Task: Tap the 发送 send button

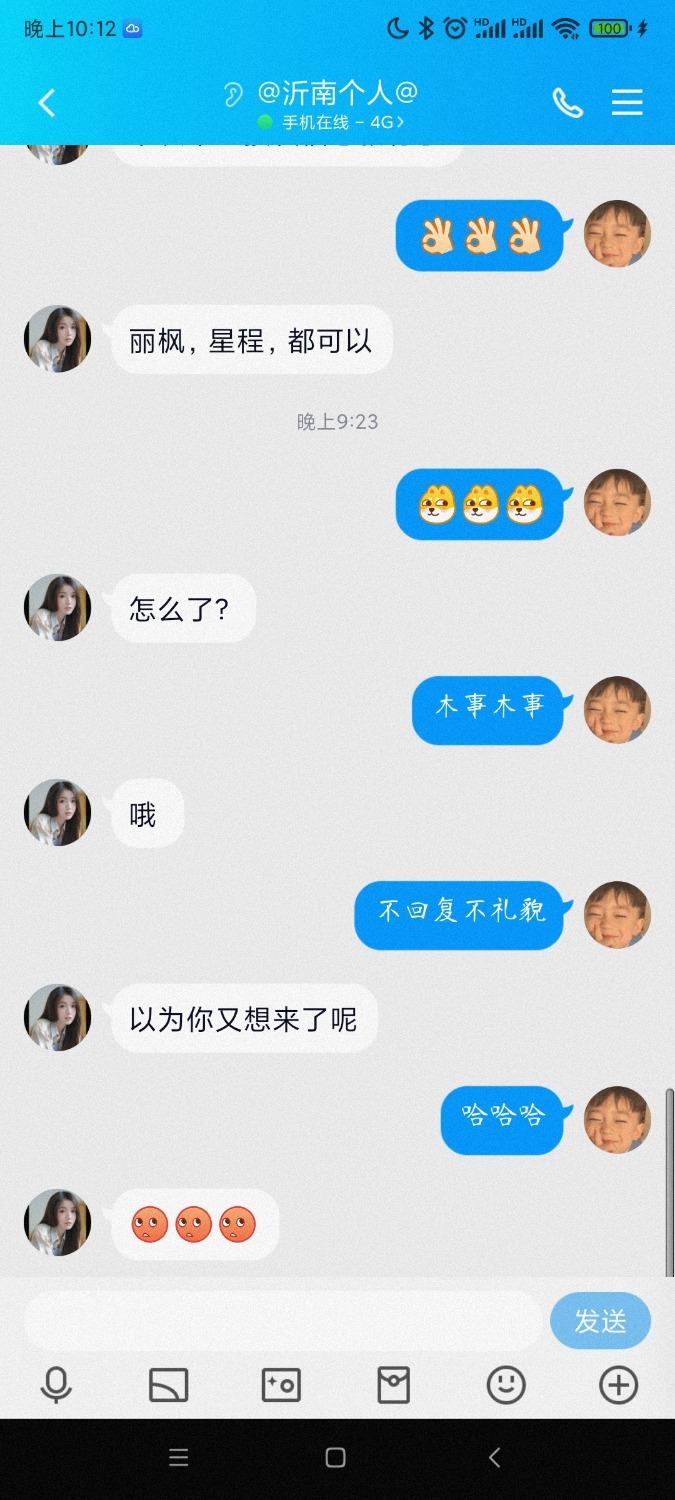Action: (x=600, y=1321)
